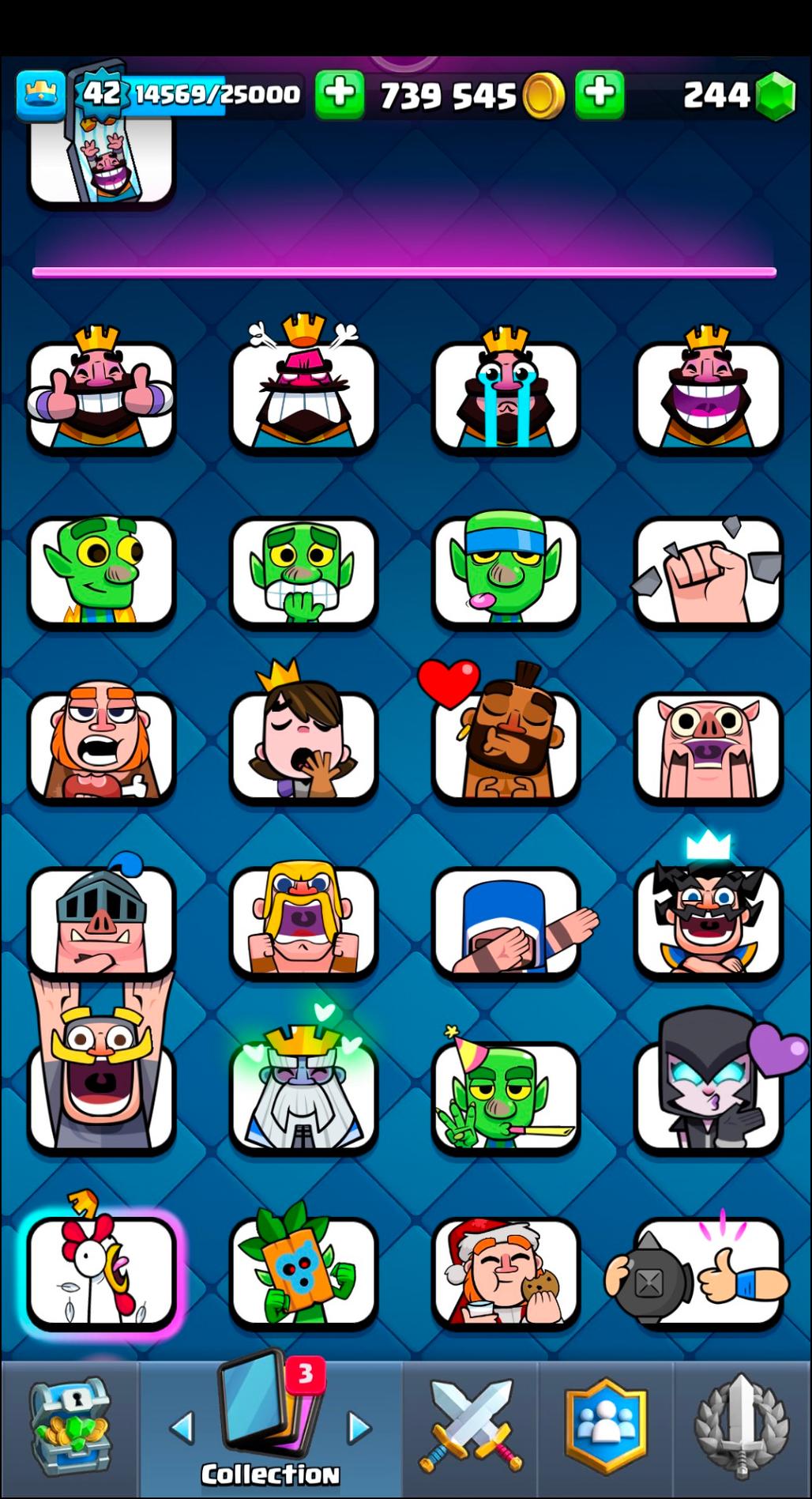Choose the yawning princess emote
Screen dimensions: 812x1499
click(303, 744)
